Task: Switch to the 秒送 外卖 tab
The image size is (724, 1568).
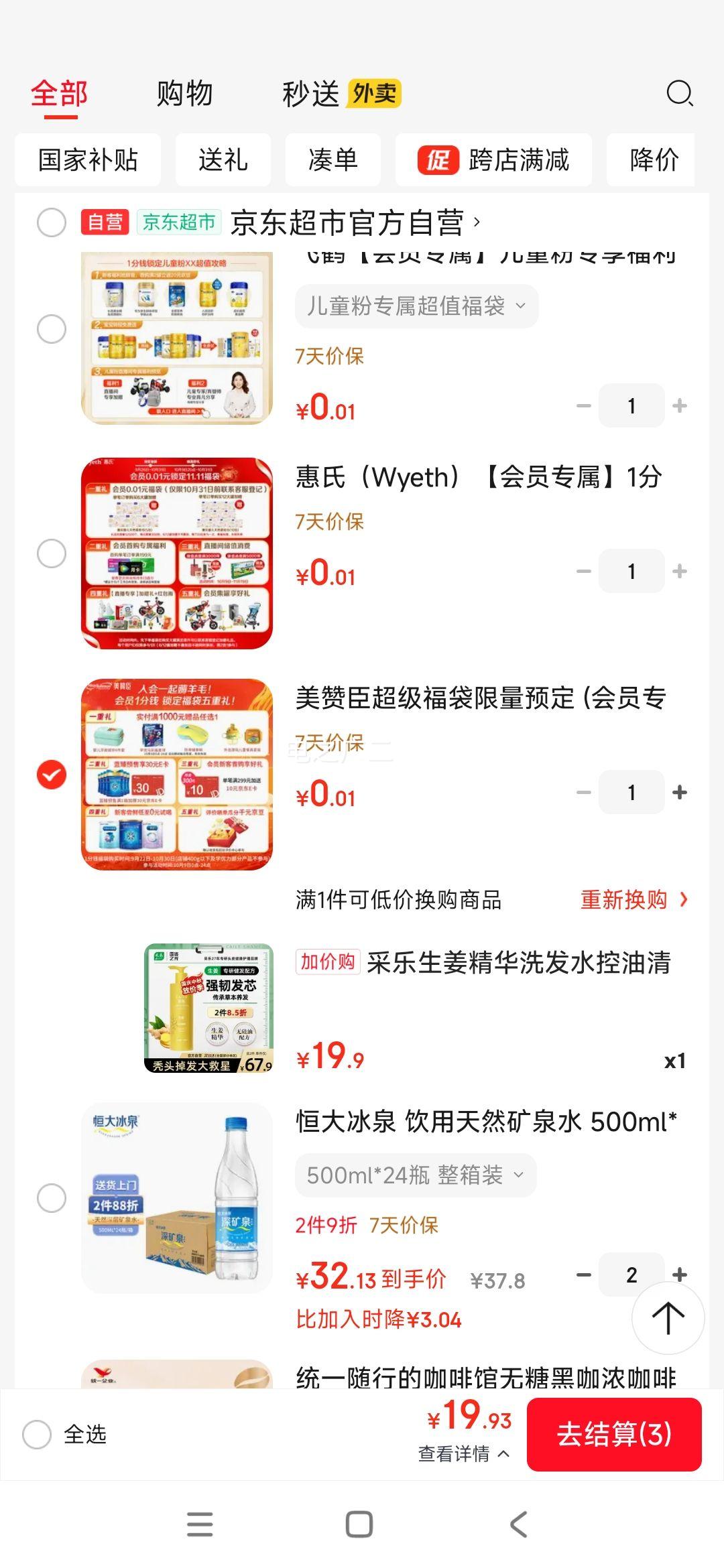Action: tap(341, 93)
